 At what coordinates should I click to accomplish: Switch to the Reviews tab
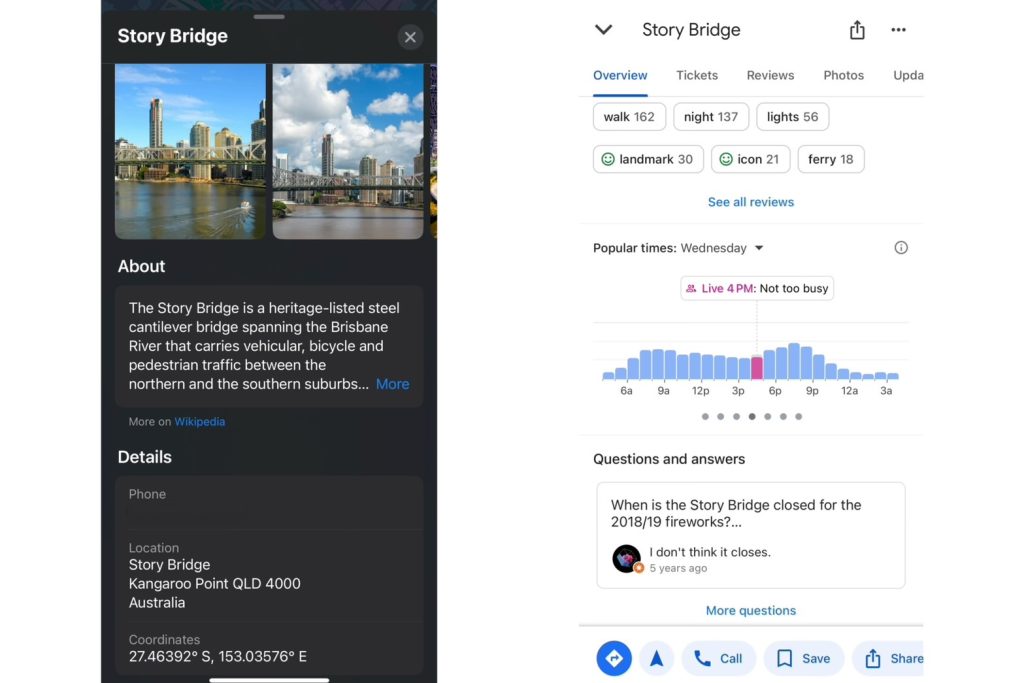770,75
